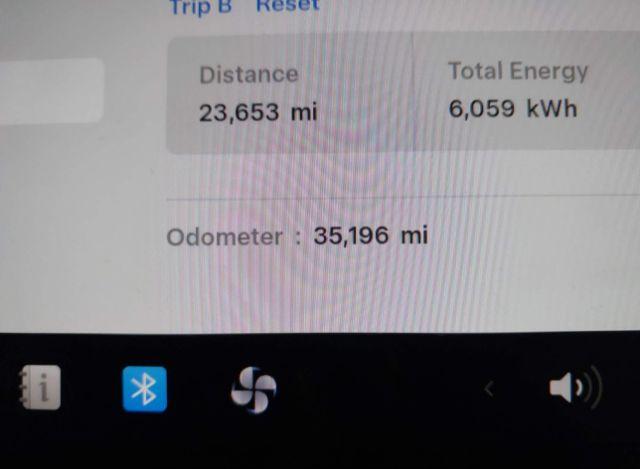Image resolution: width=640 pixels, height=469 pixels.
Task: Open the owner's manual icon
Action: pyautogui.click(x=39, y=388)
